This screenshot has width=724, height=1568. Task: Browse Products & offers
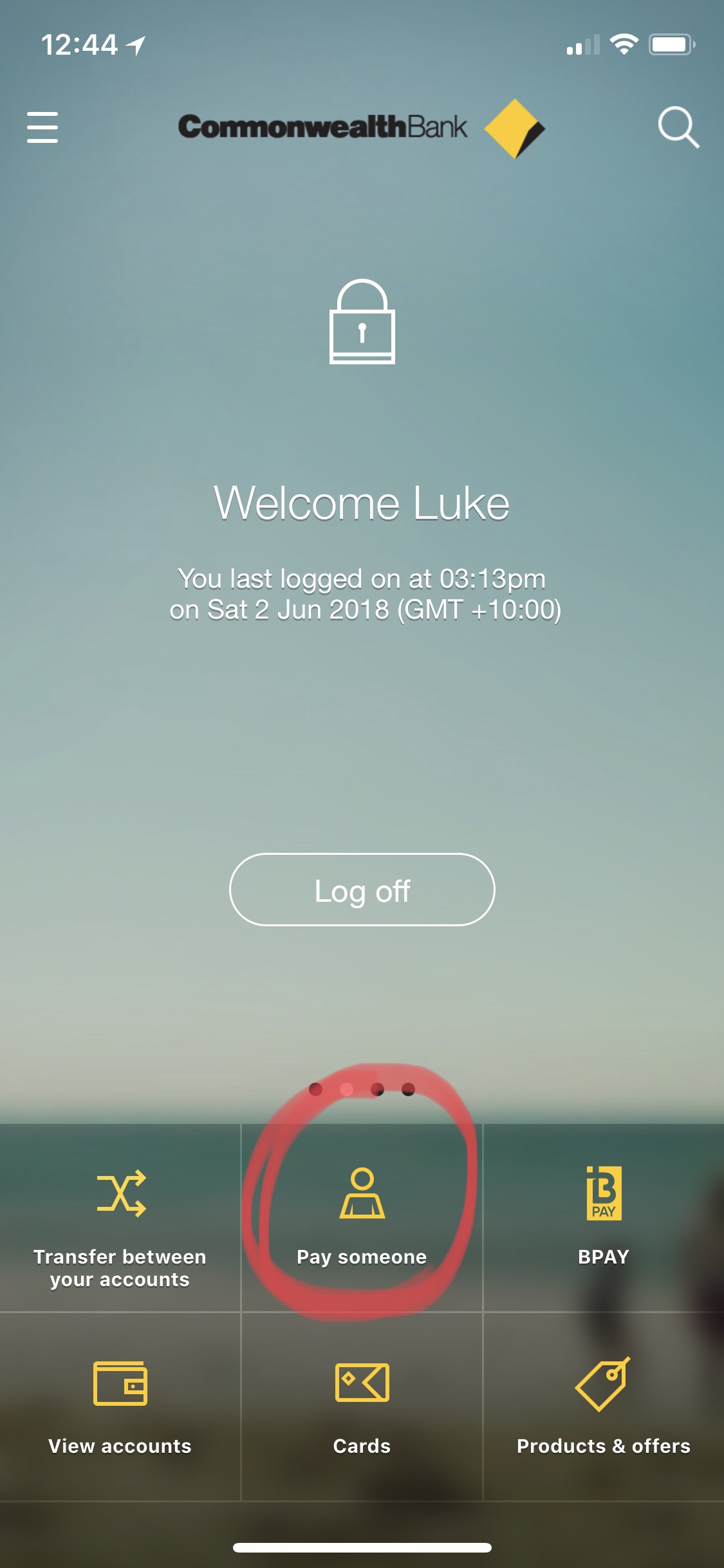click(x=603, y=1406)
